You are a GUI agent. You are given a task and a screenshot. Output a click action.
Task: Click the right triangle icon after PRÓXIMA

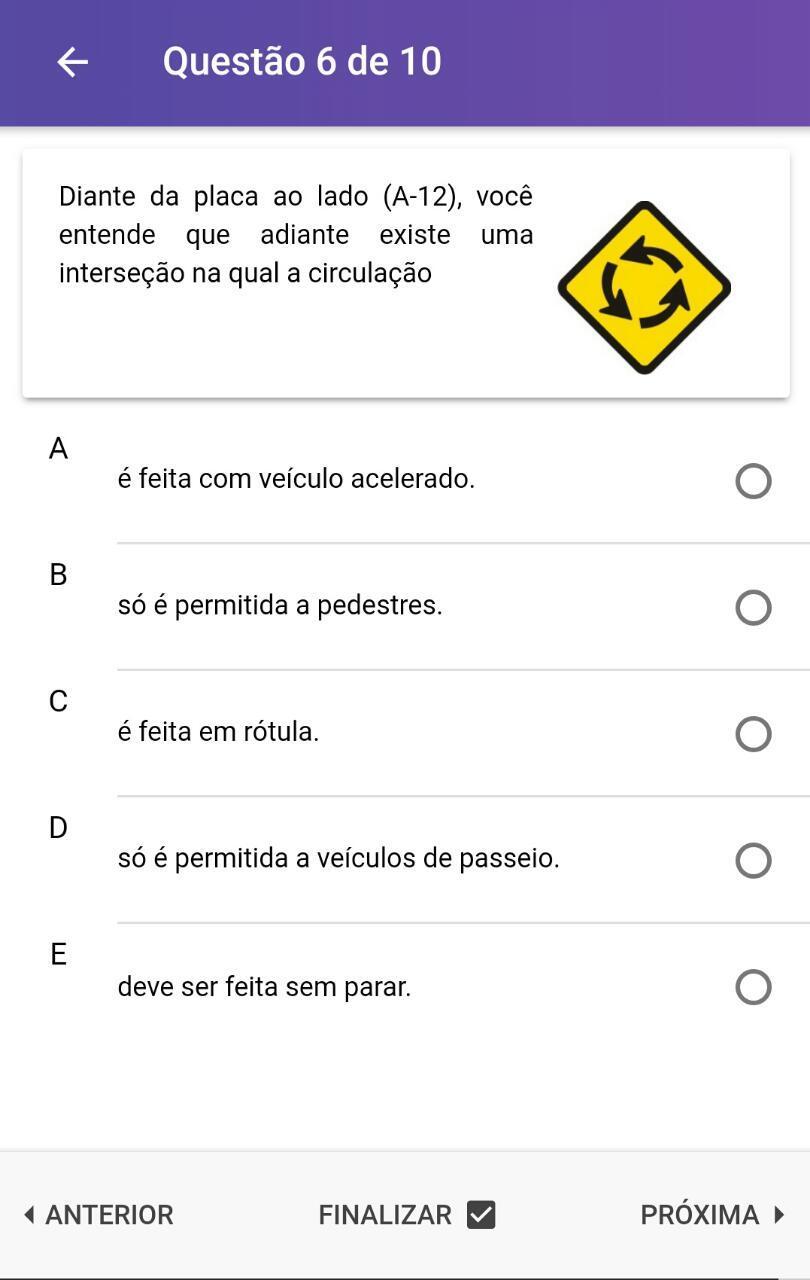(779, 1214)
